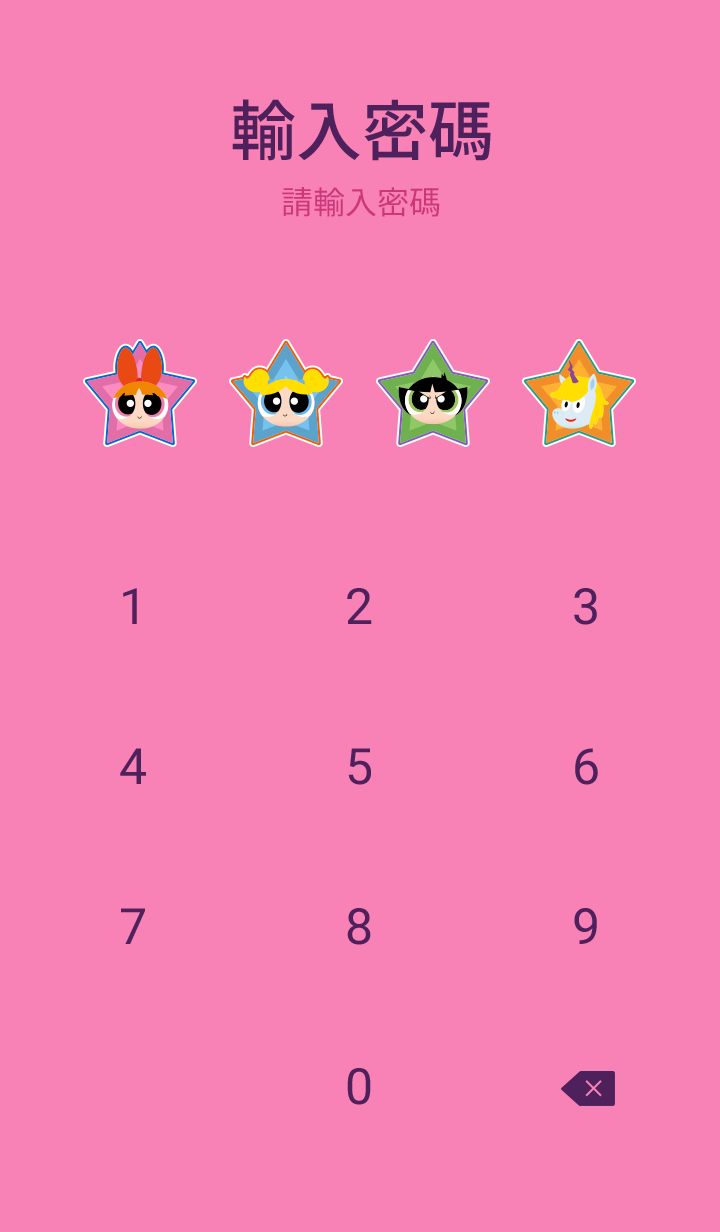The width and height of the screenshot is (720, 1232).
Task: Tap the number 4 key
Action: (x=132, y=767)
